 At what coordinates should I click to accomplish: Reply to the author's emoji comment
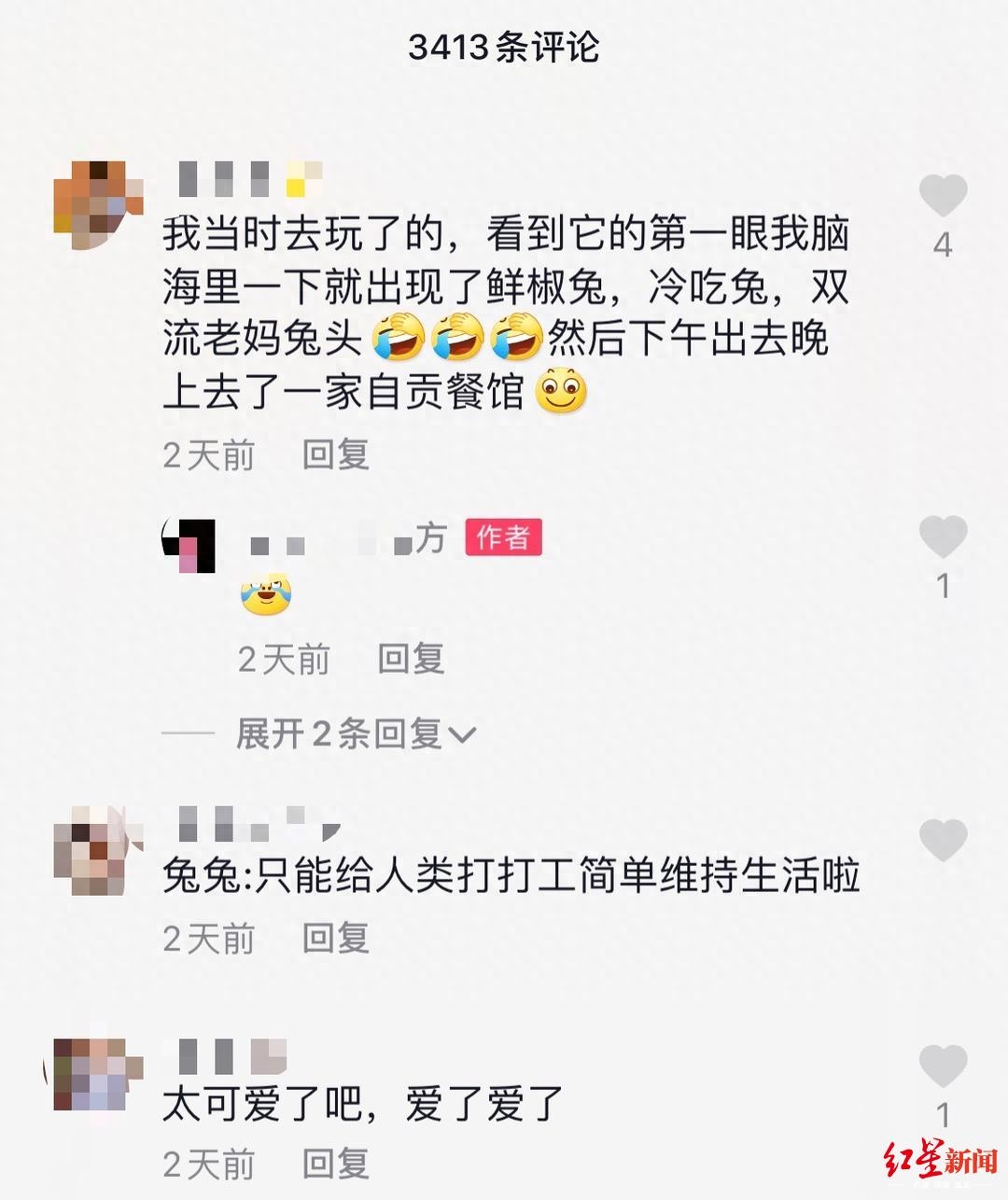[411, 659]
